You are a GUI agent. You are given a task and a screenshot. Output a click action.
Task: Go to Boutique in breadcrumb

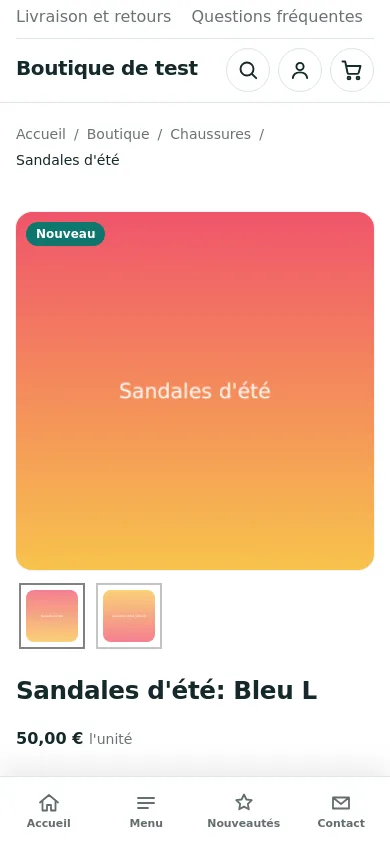pos(118,134)
